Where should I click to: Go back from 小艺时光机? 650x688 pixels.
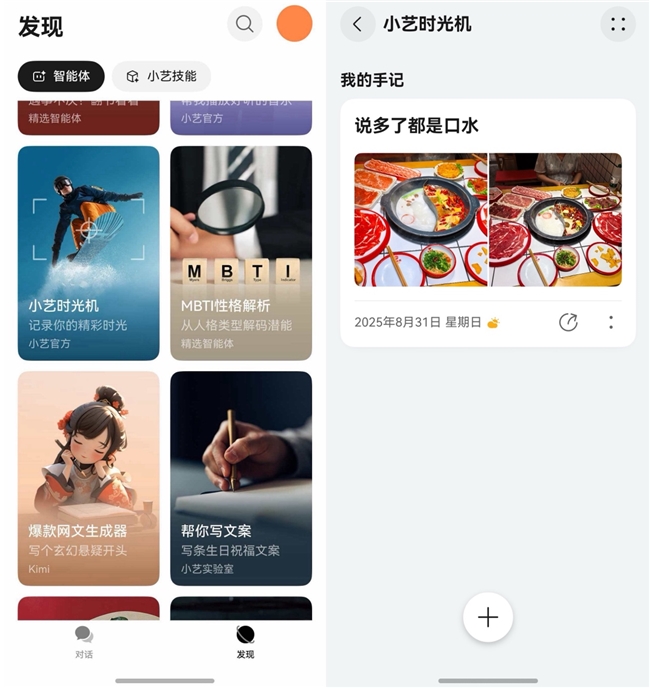[x=357, y=24]
